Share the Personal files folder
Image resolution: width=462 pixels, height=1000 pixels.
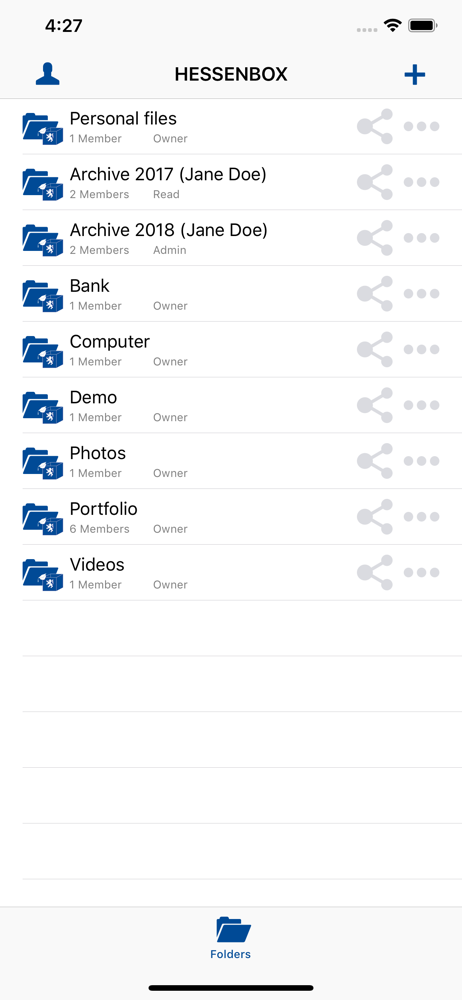(x=375, y=126)
